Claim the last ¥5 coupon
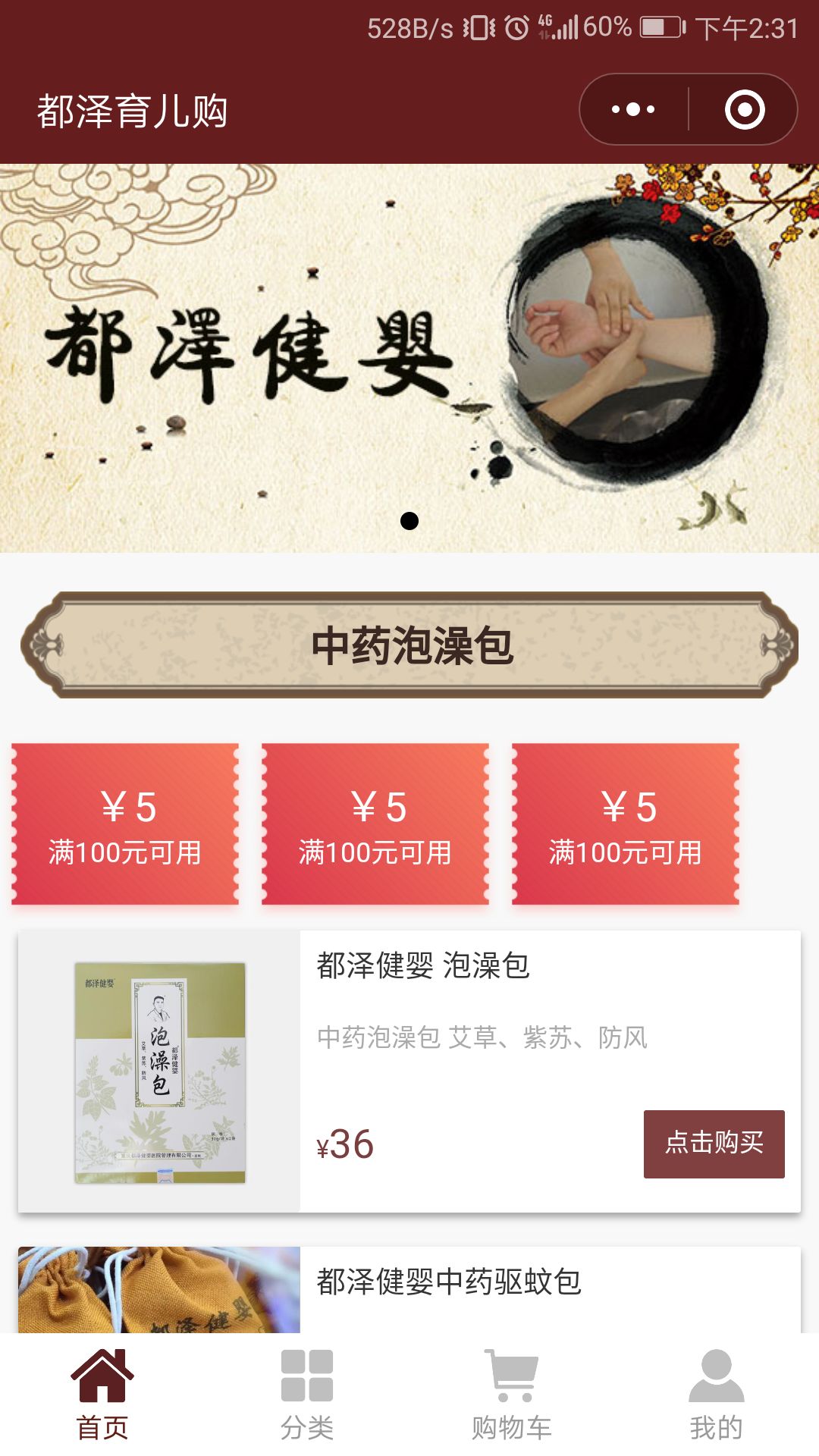 [626, 824]
